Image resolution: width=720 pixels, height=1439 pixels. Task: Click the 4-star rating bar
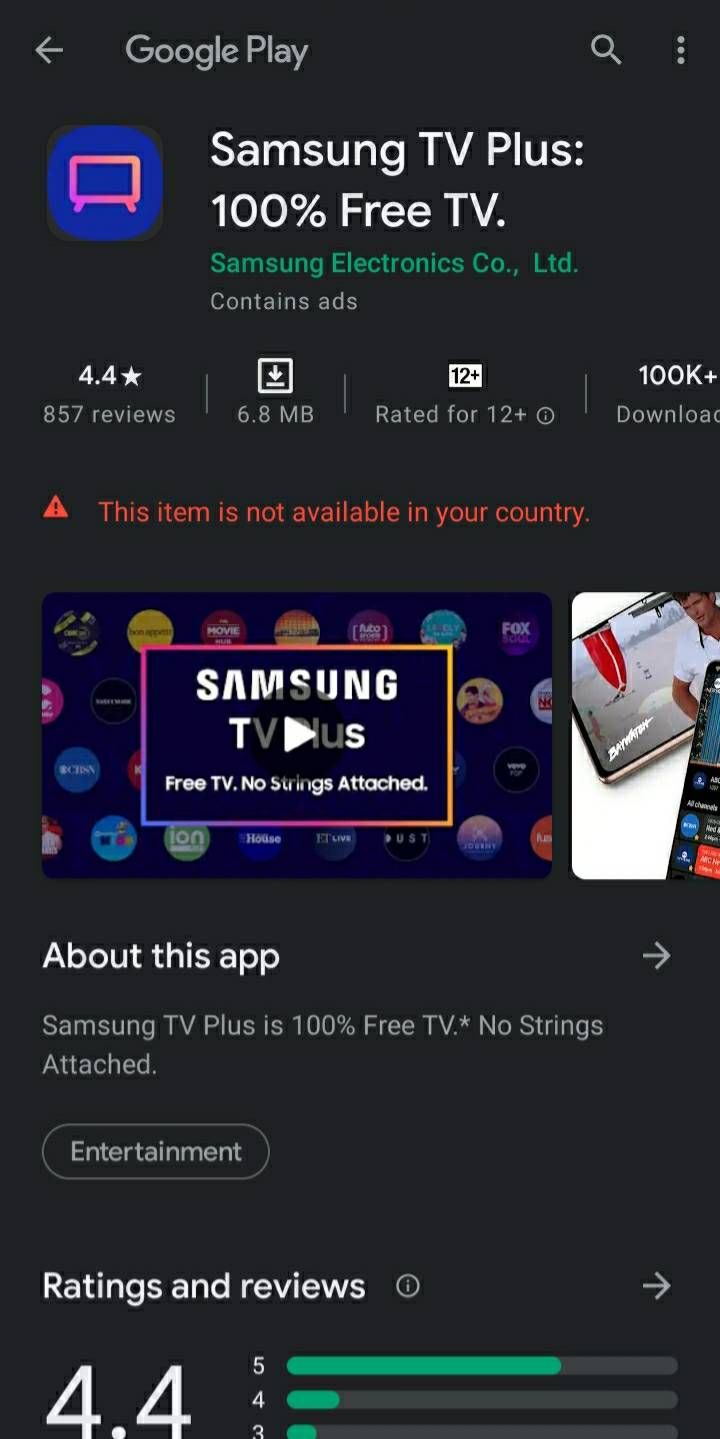click(x=483, y=1399)
